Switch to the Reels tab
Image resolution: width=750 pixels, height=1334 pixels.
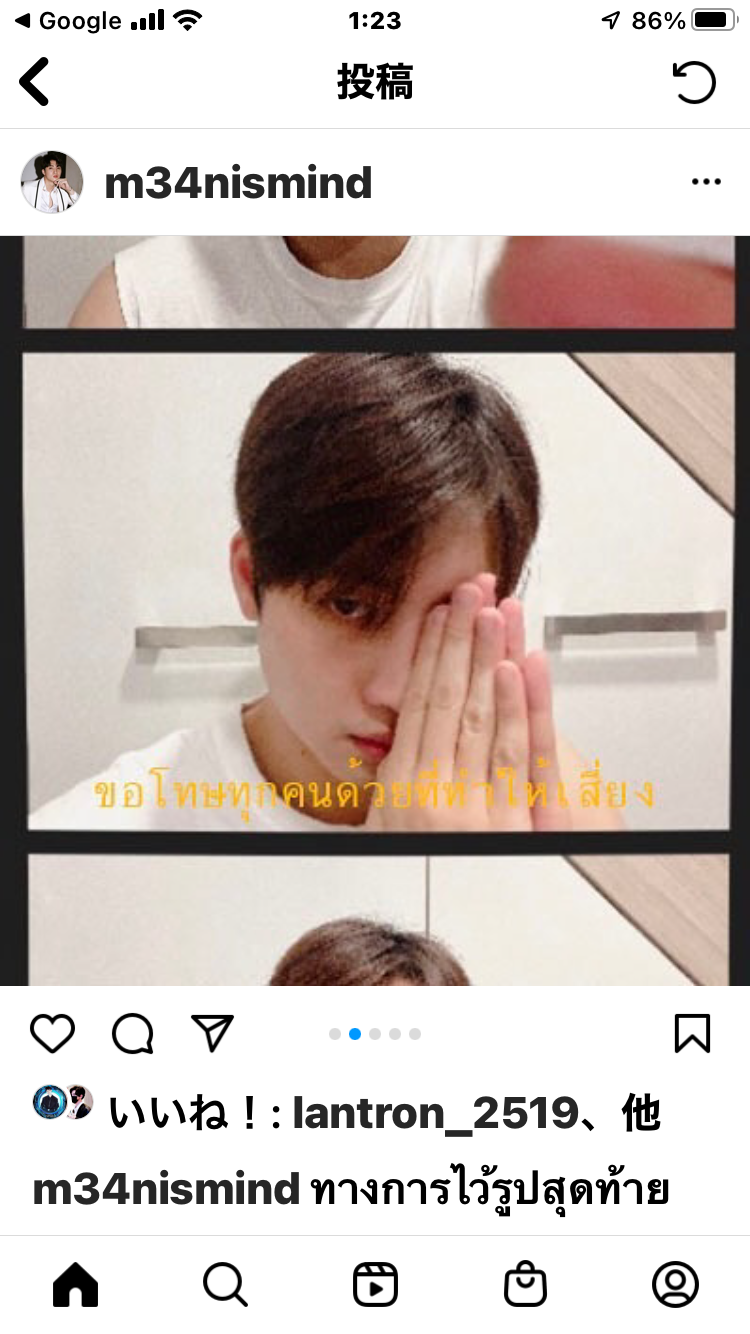click(x=375, y=1284)
